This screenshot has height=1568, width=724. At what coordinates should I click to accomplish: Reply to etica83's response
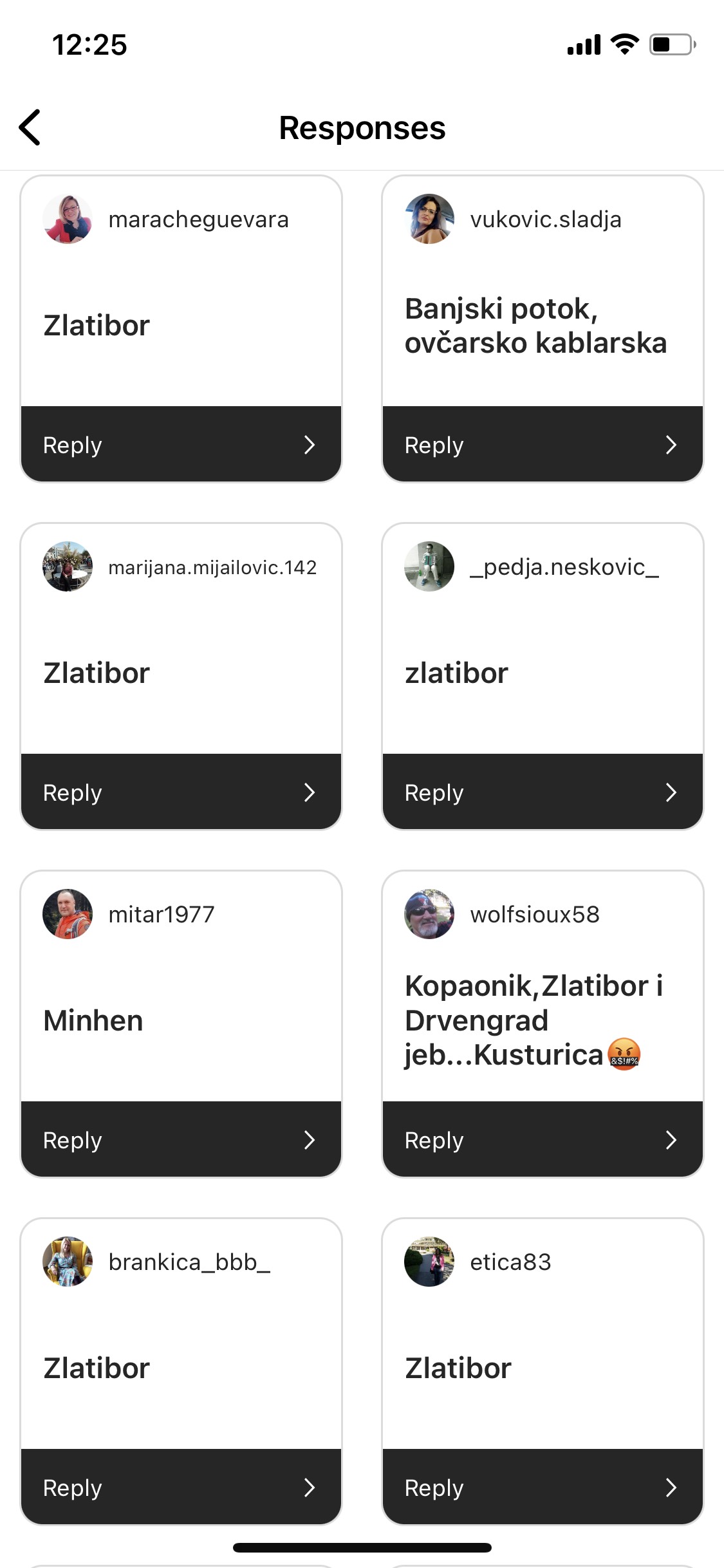coord(543,1487)
